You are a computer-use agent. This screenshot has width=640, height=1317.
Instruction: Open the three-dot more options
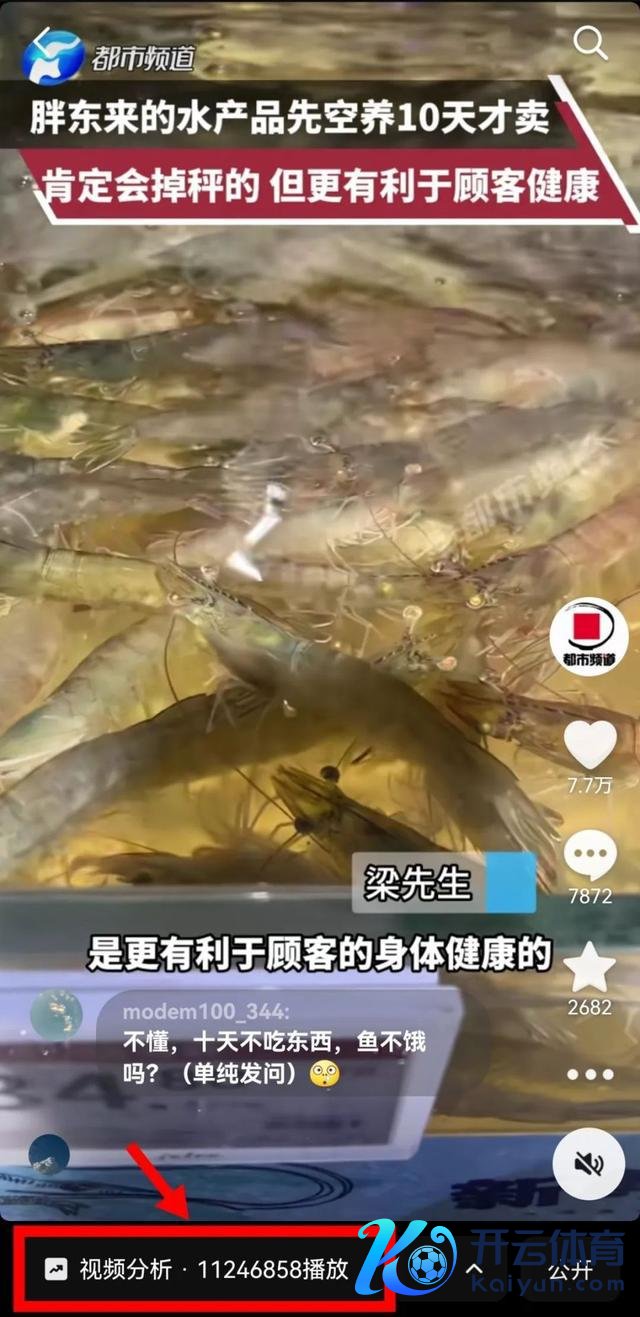(589, 1074)
